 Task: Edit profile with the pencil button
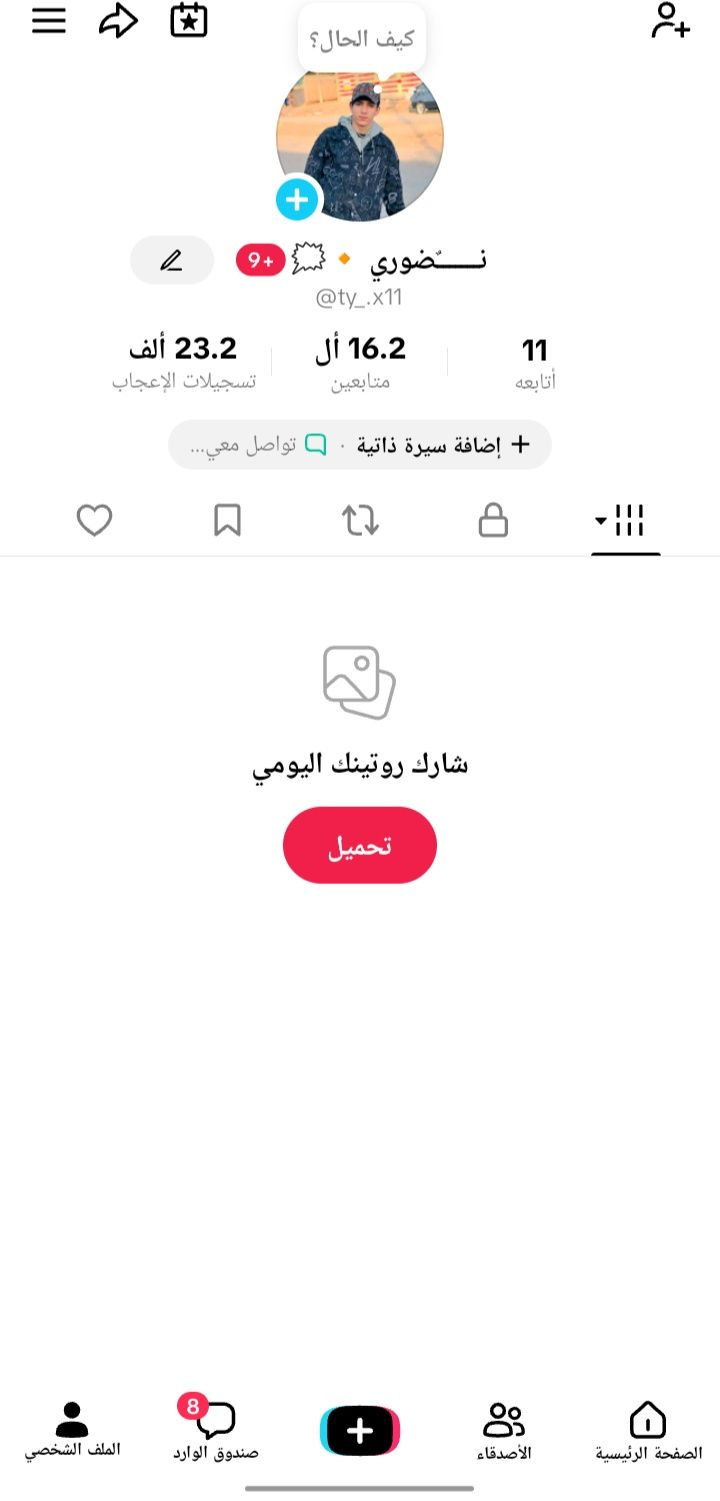tap(172, 261)
